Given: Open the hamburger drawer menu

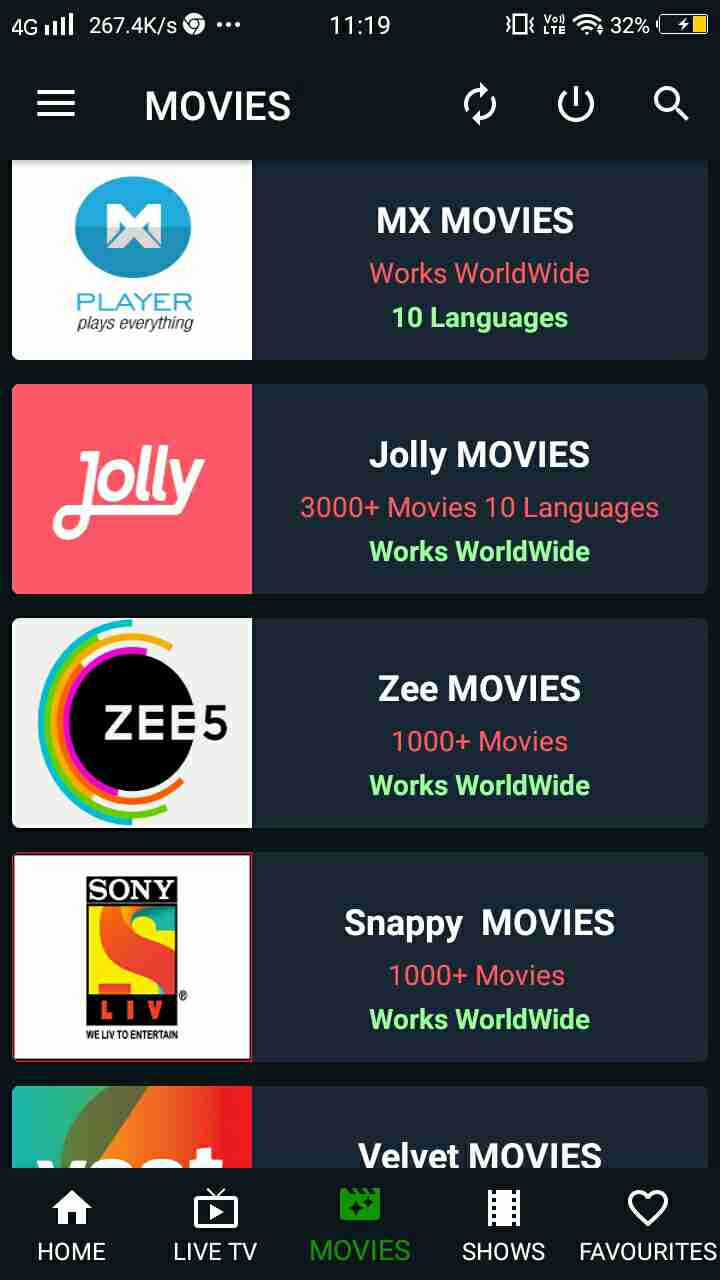Looking at the screenshot, I should [x=56, y=104].
